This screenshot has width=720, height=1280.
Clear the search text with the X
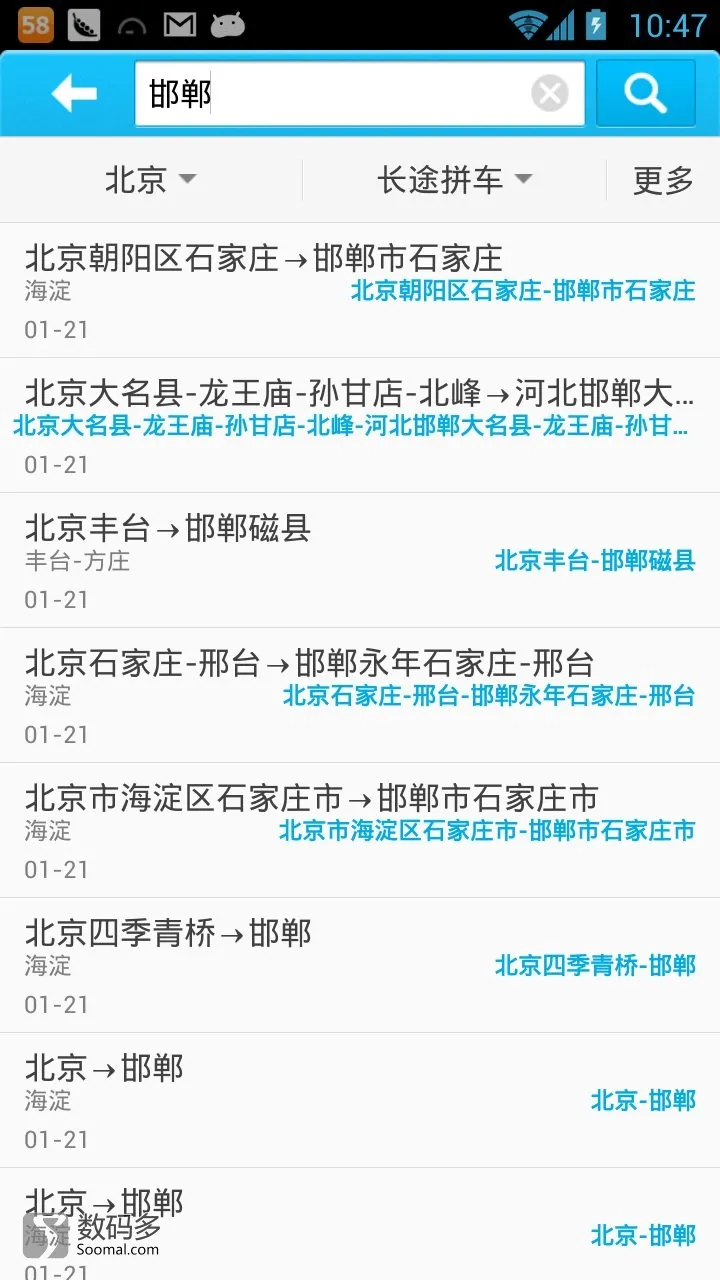coord(549,94)
